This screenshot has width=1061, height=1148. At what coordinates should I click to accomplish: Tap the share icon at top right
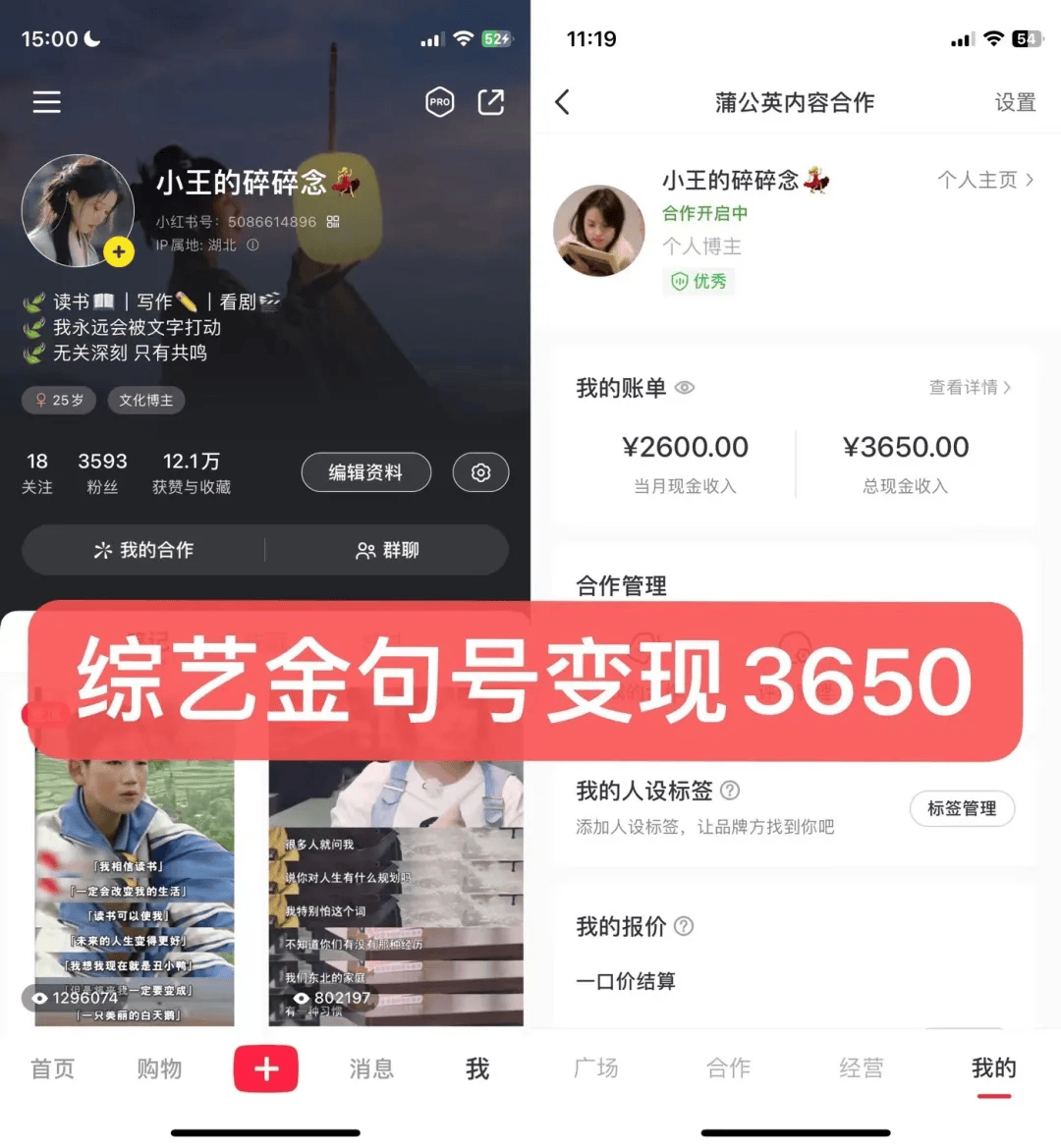click(491, 101)
